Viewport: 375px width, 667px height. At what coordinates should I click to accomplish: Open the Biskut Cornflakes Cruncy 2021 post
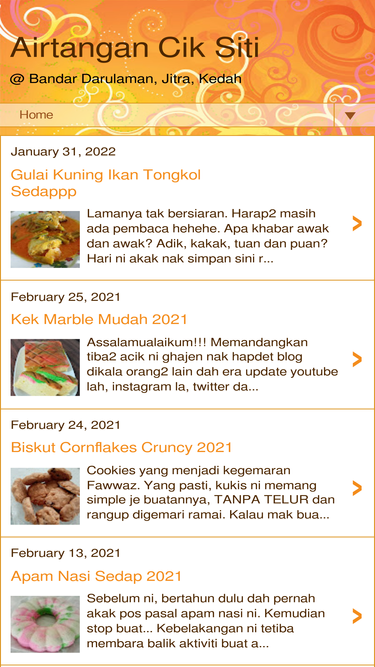(121, 447)
